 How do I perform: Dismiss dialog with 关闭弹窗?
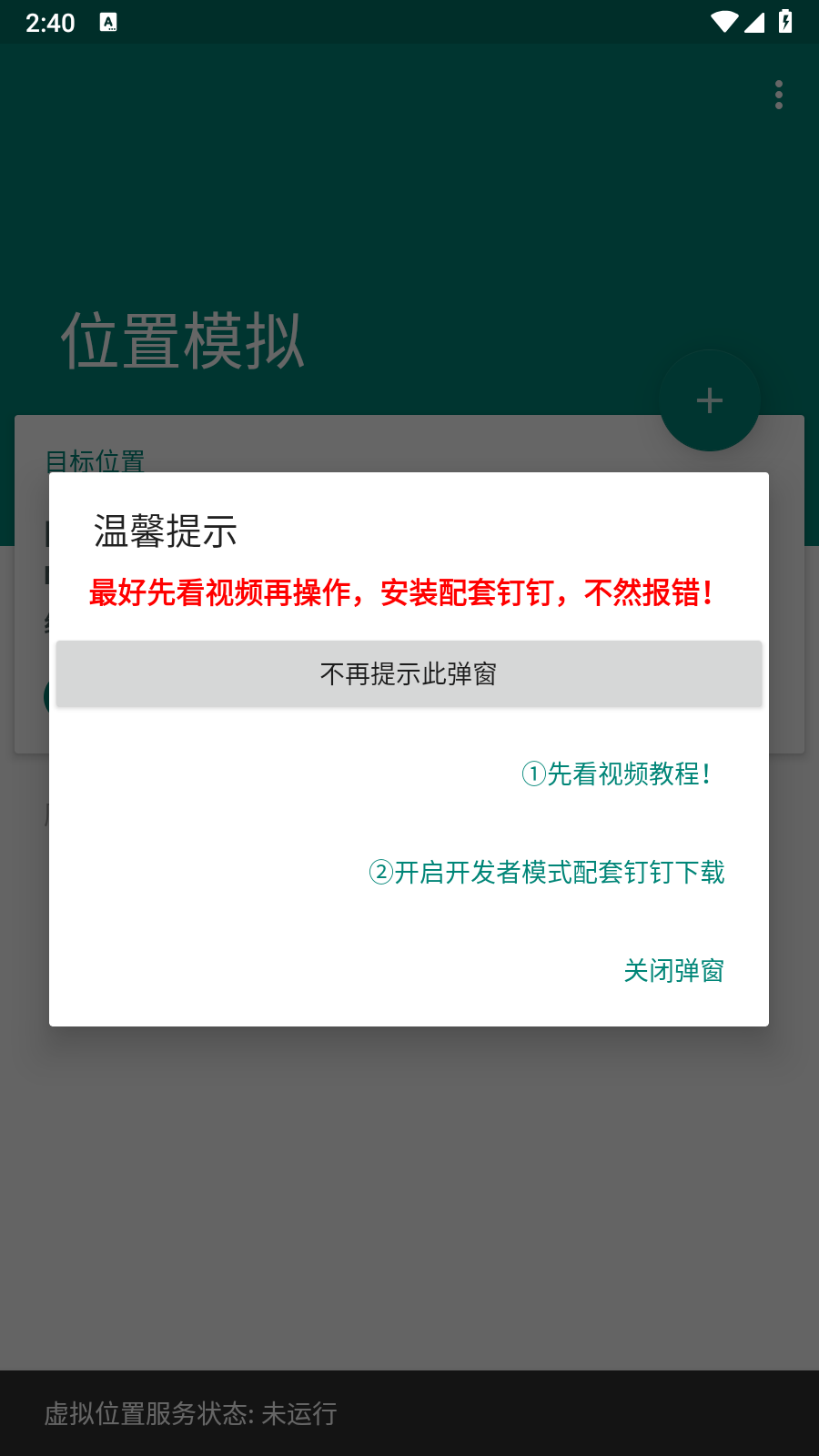(674, 970)
